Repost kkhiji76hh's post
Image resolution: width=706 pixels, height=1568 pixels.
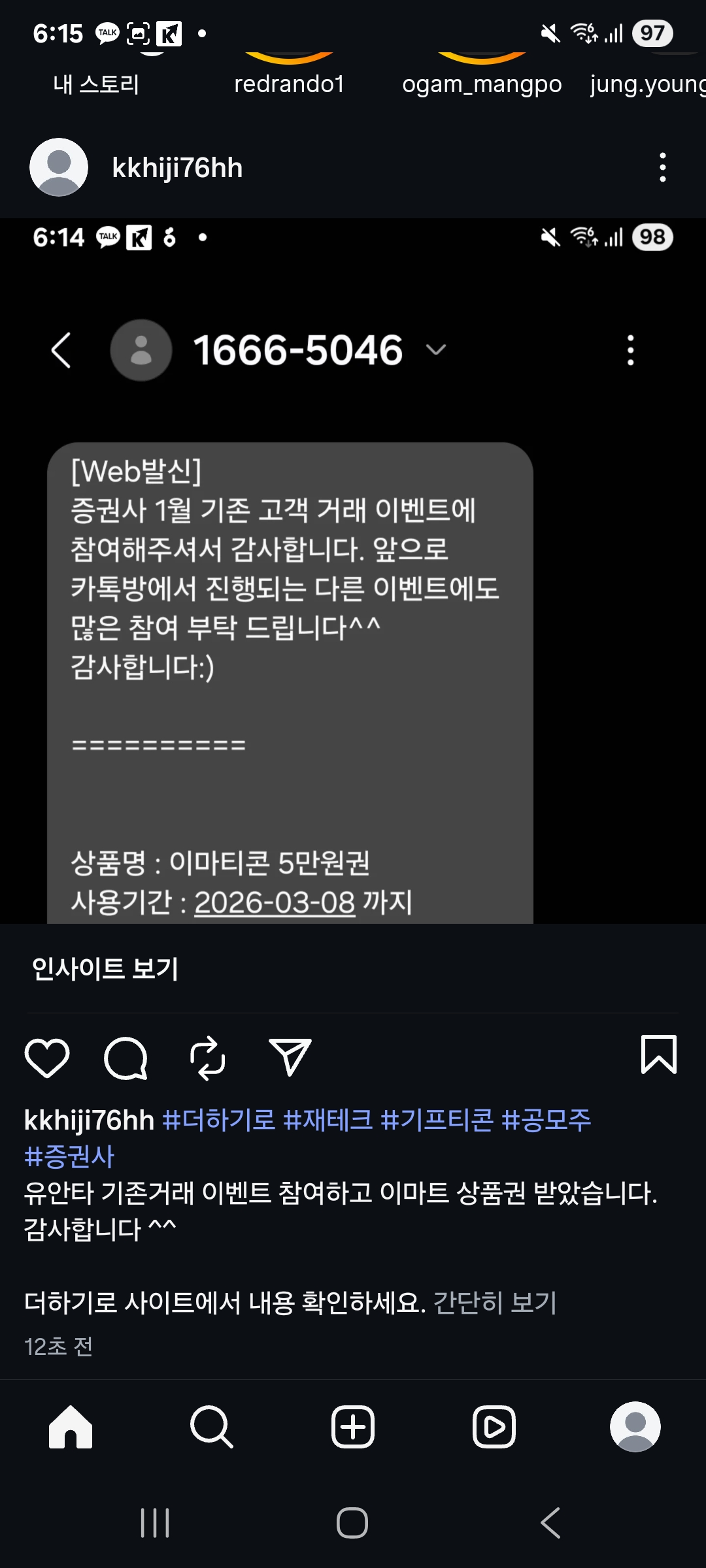tap(207, 1058)
